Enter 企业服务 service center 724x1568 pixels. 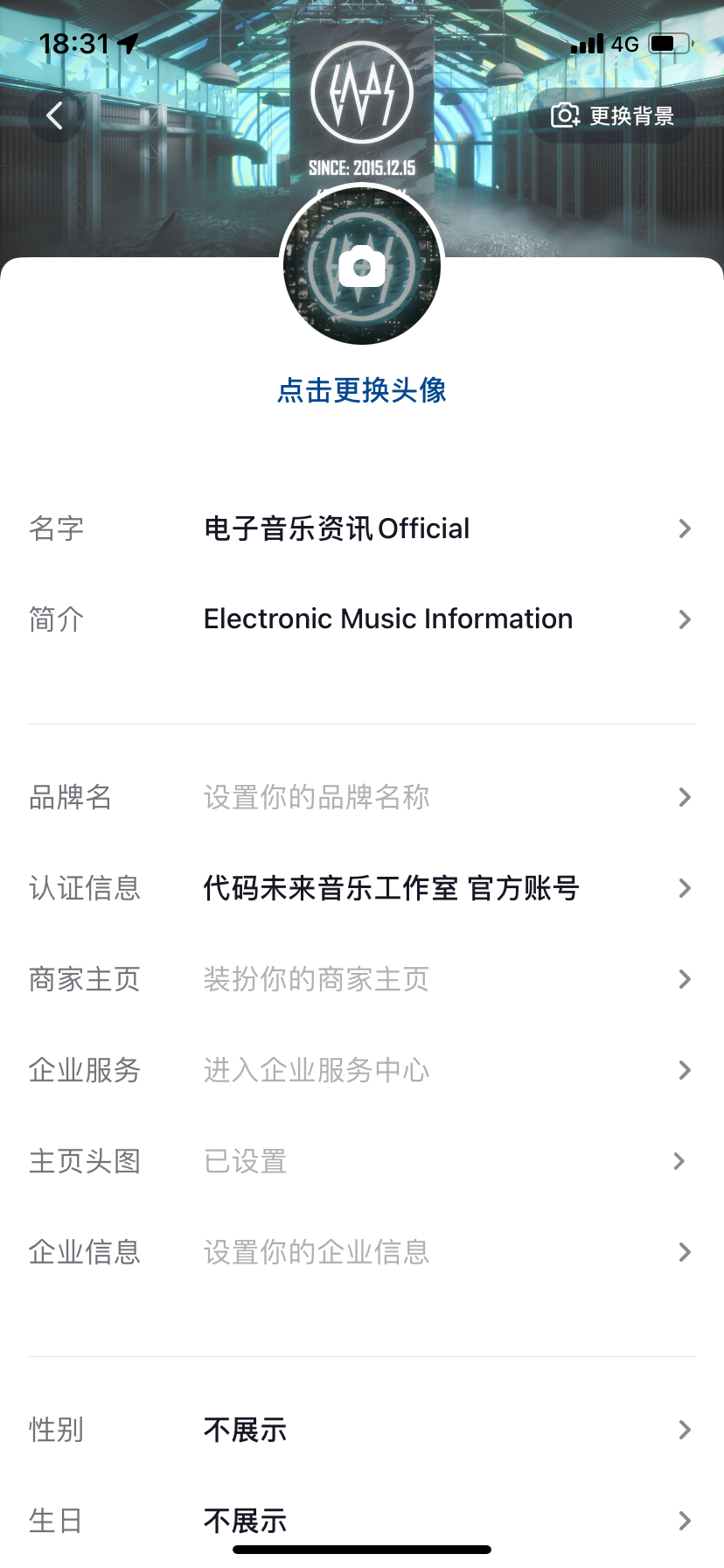[362, 1070]
